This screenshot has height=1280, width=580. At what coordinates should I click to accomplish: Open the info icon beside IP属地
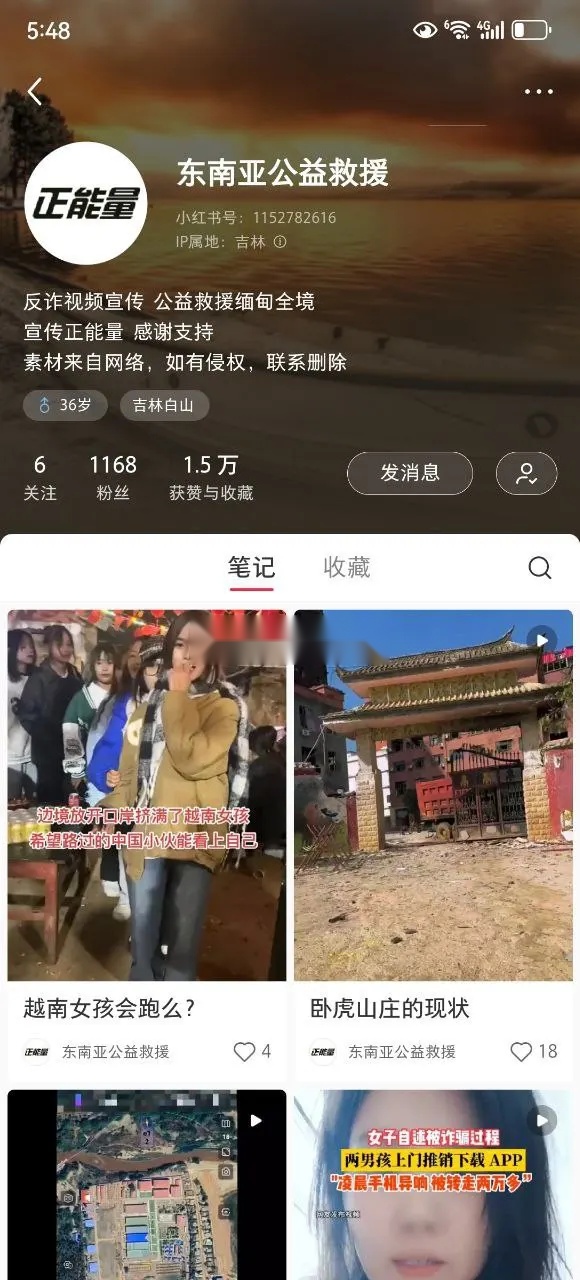click(x=280, y=242)
